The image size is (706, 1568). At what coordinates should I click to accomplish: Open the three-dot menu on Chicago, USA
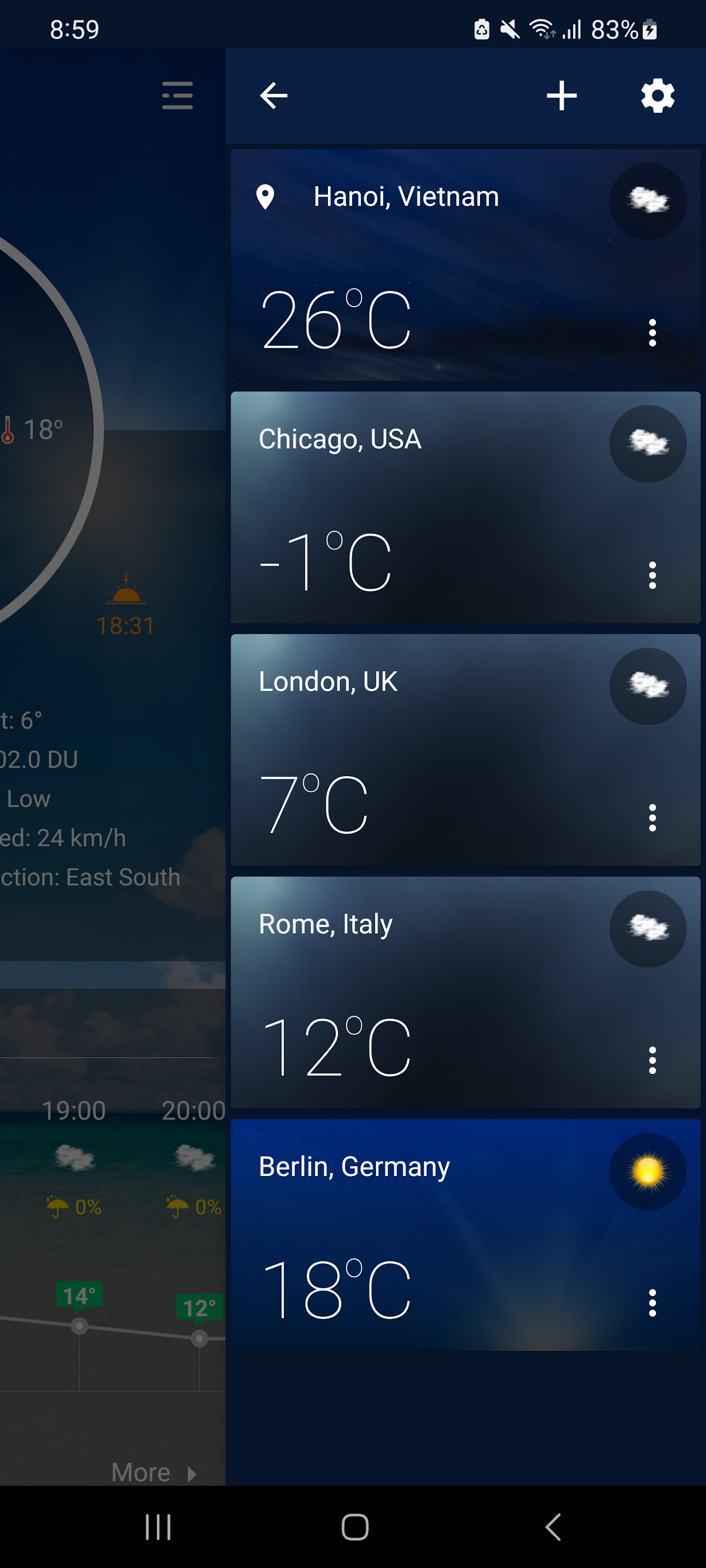(652, 575)
